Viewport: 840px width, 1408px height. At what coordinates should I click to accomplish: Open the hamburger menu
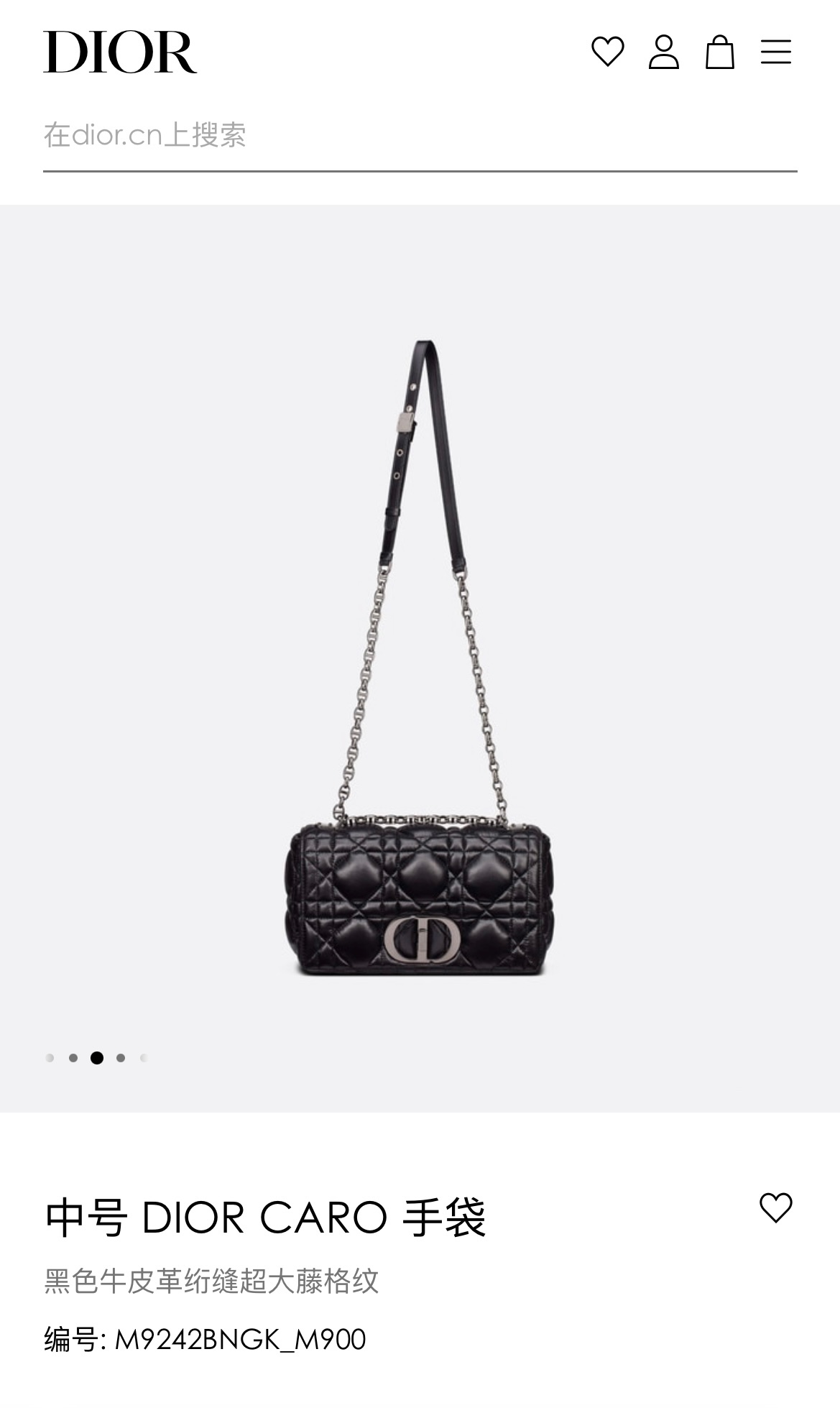(776, 52)
